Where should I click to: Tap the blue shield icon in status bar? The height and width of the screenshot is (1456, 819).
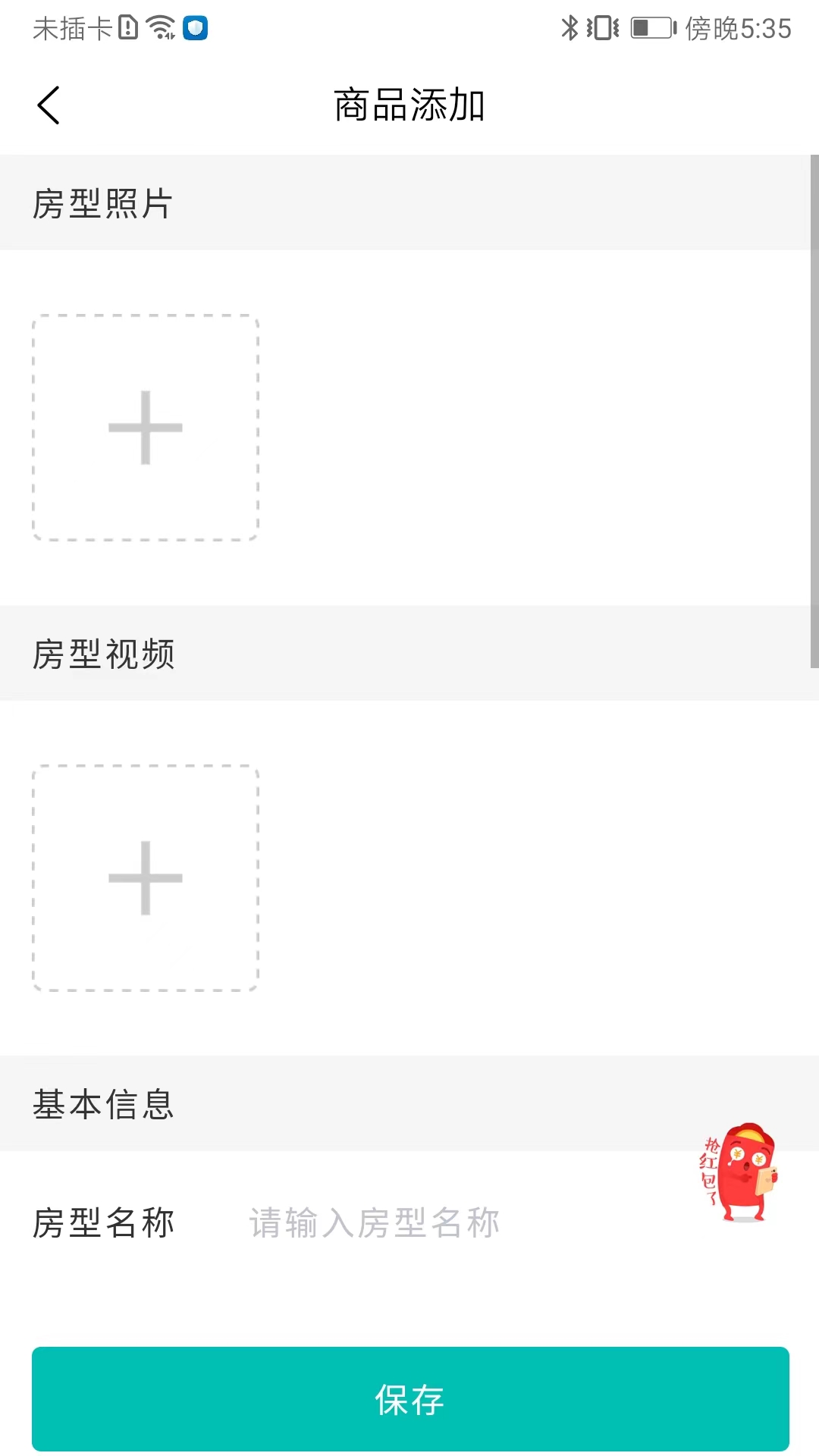pos(196,29)
